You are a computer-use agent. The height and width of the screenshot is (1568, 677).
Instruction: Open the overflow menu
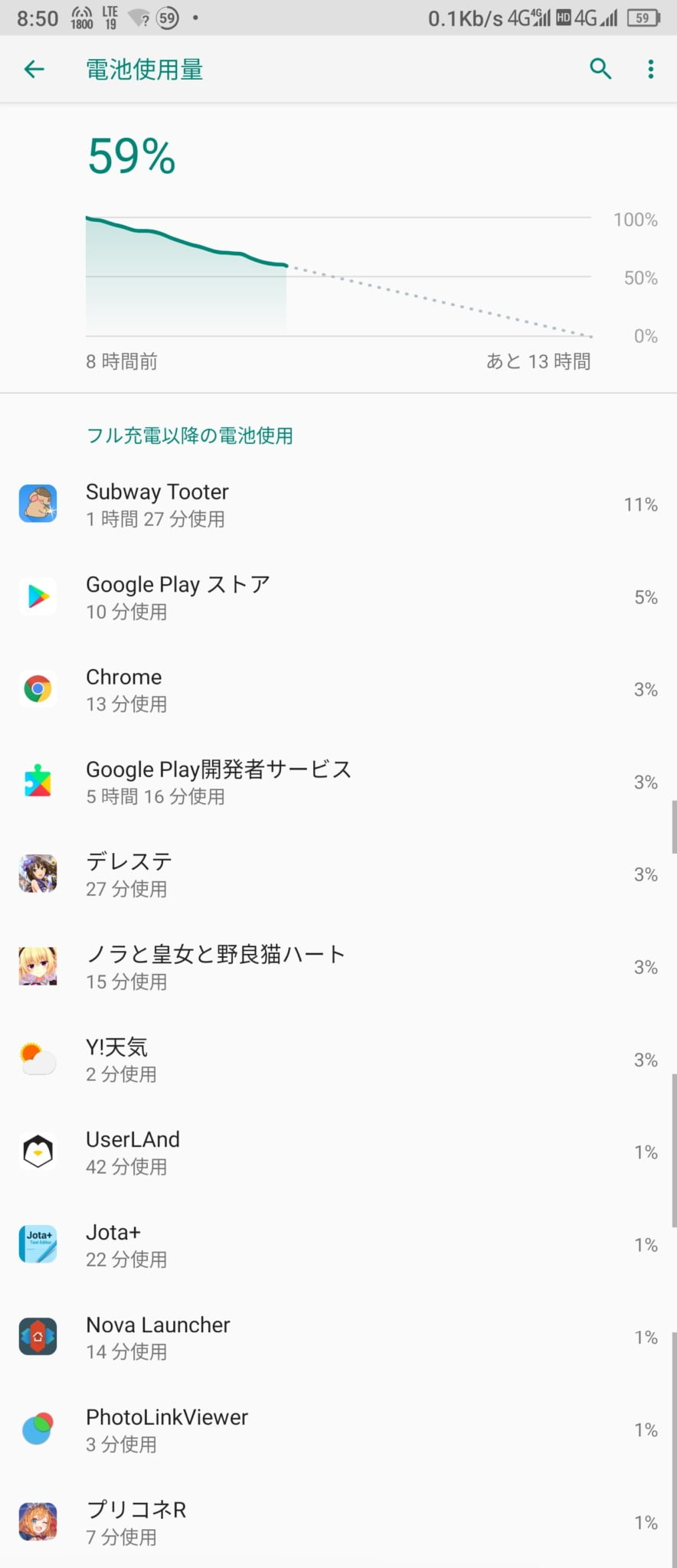coord(650,70)
